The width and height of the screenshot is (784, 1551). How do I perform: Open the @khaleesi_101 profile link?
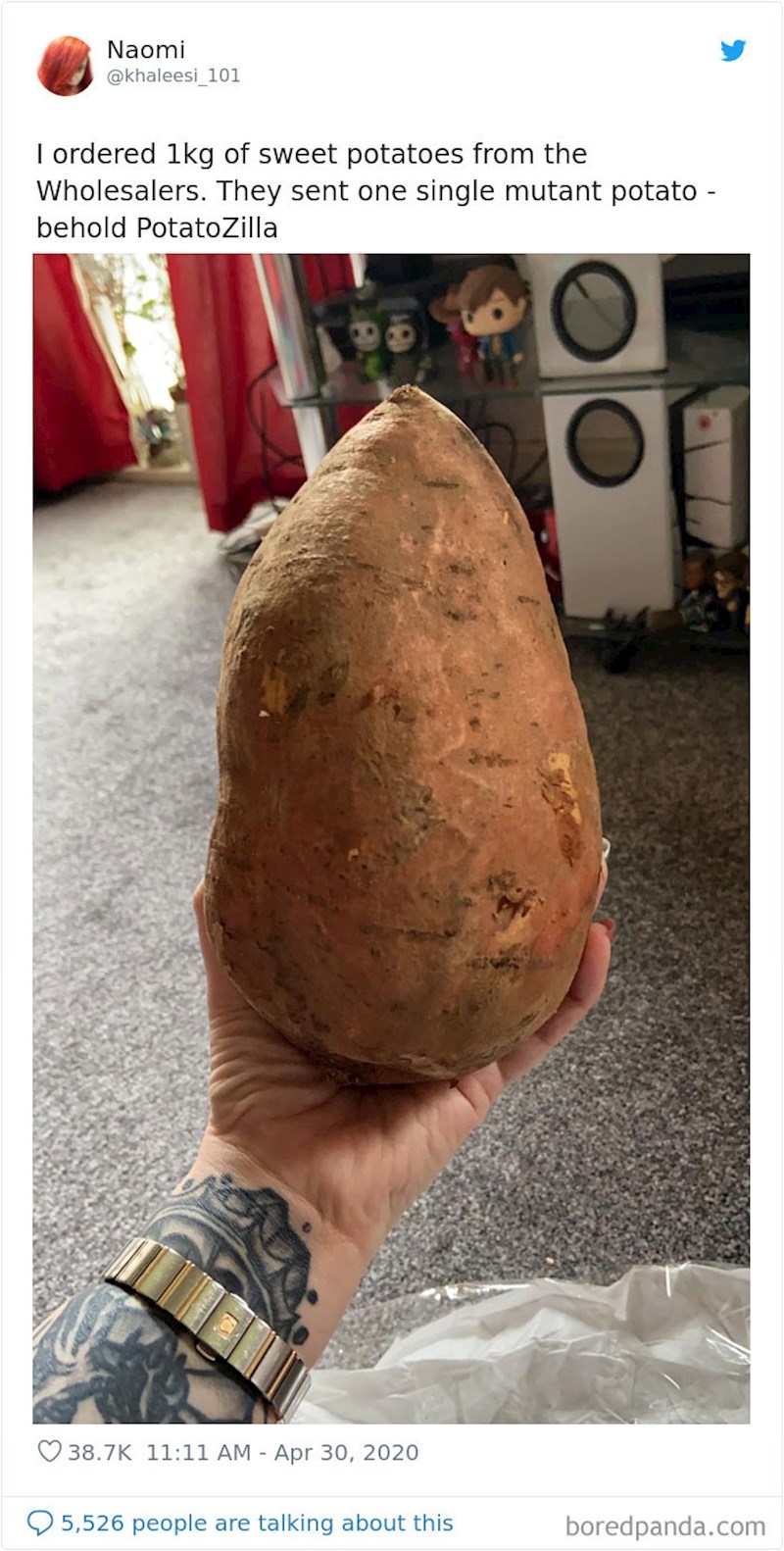click(x=172, y=75)
